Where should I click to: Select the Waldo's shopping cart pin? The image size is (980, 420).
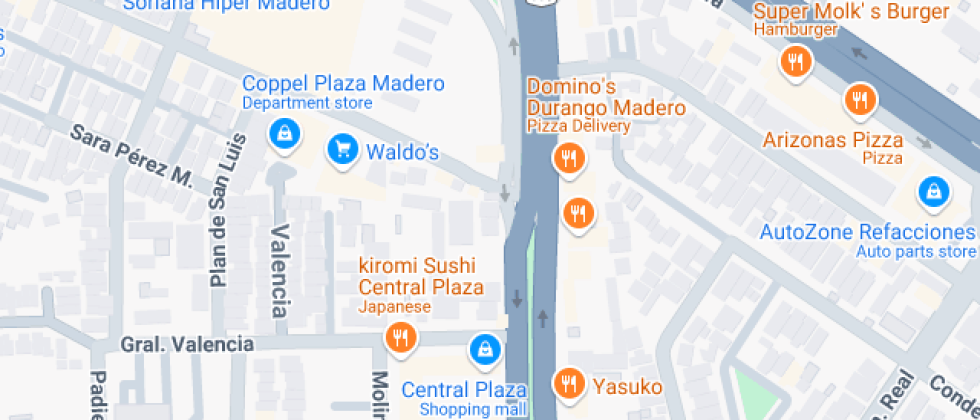(343, 151)
